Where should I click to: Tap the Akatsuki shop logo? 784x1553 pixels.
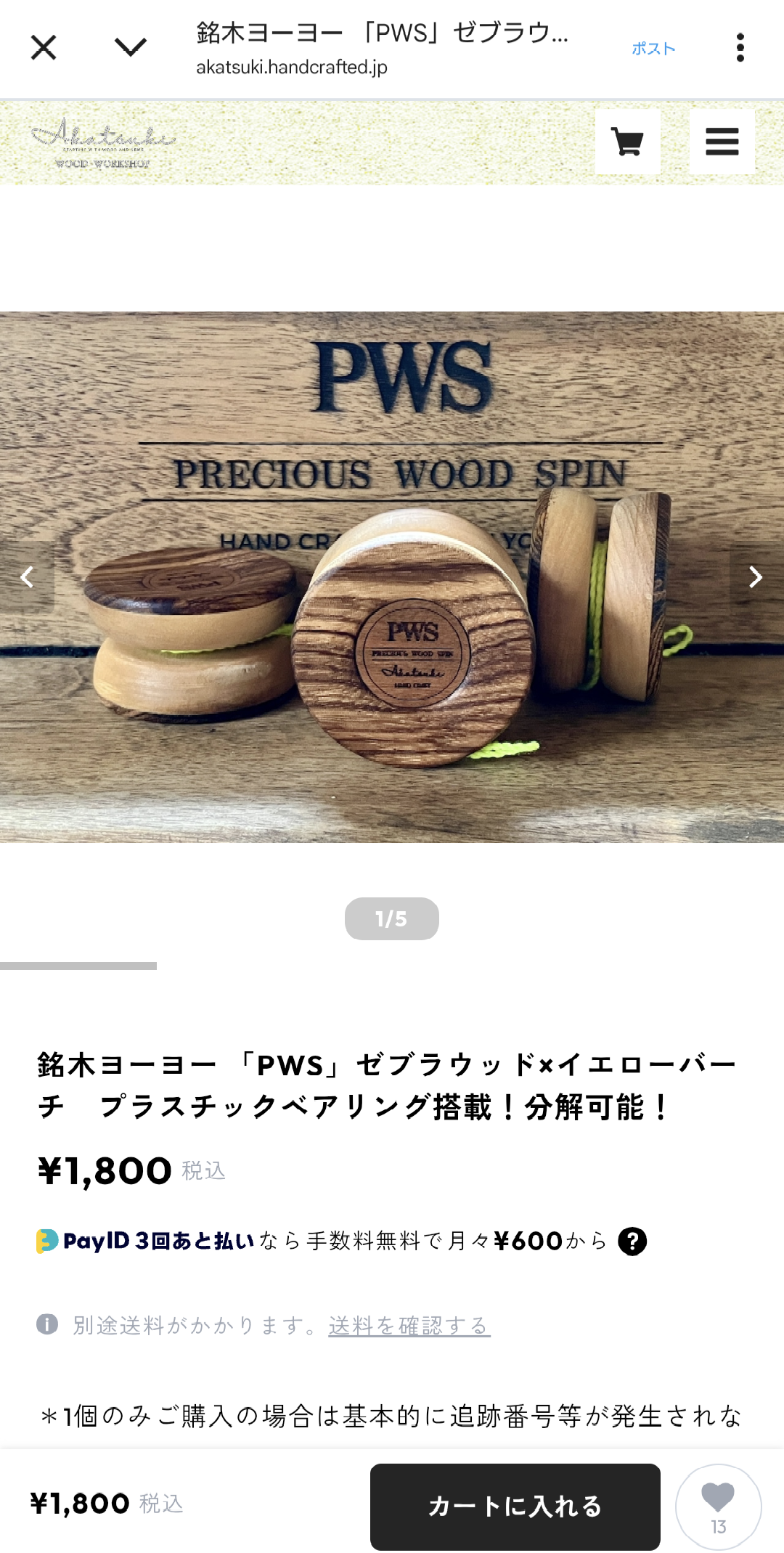coord(103,142)
